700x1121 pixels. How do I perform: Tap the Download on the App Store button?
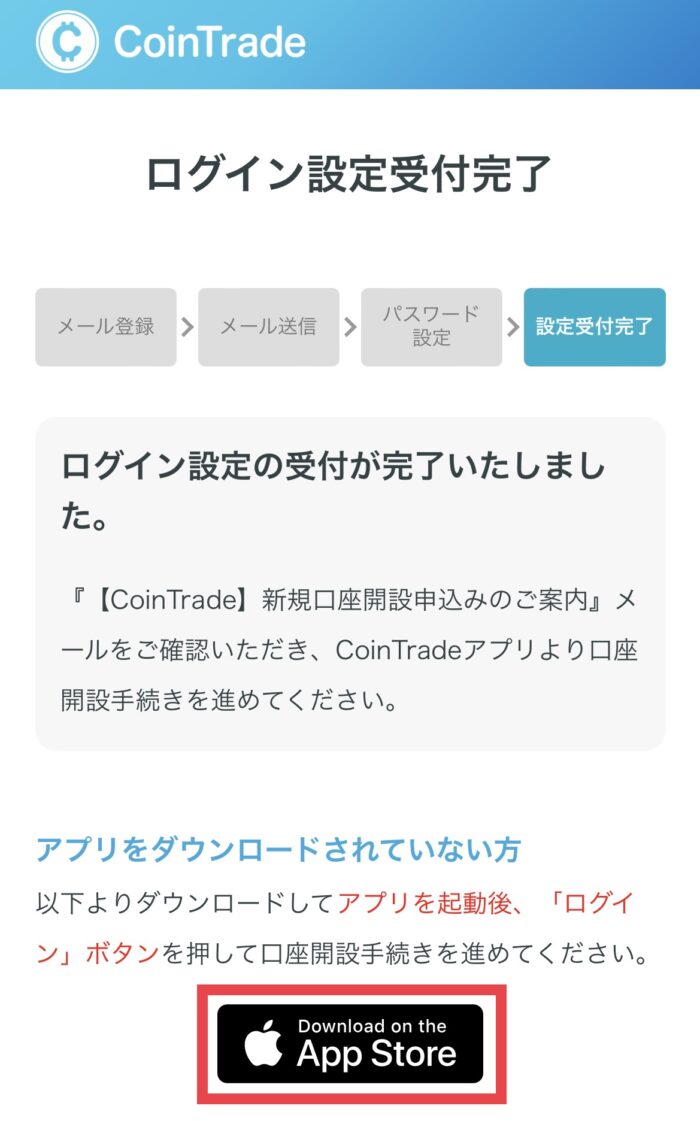[x=350, y=1044]
